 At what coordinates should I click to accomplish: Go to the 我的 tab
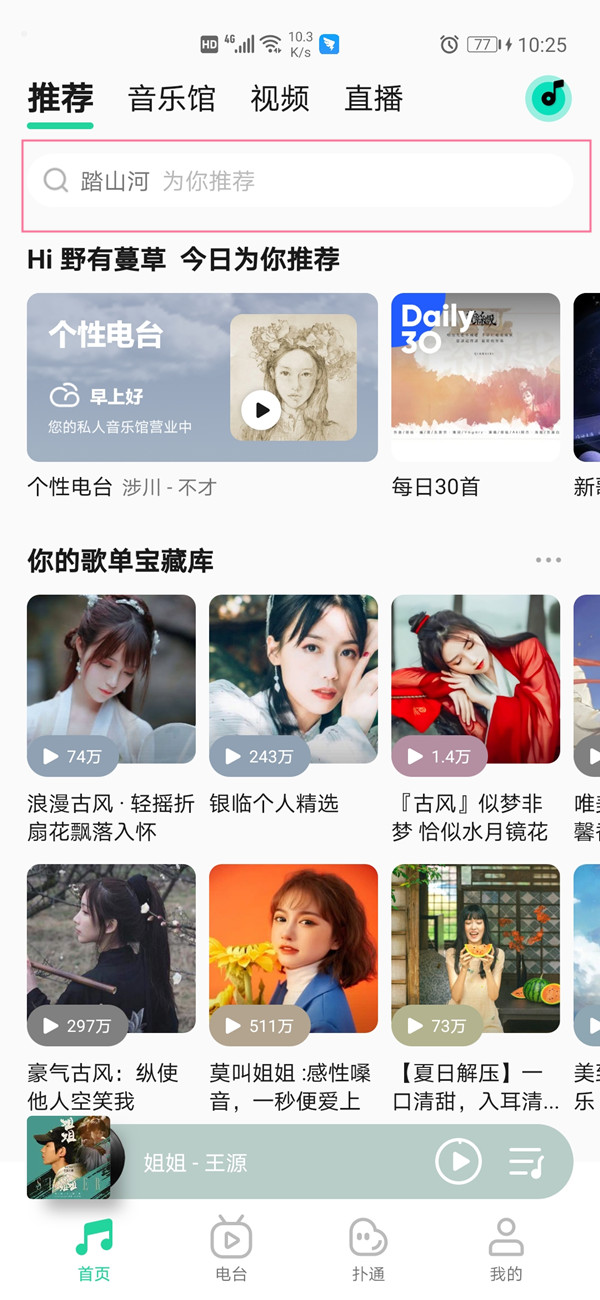coord(506,1248)
